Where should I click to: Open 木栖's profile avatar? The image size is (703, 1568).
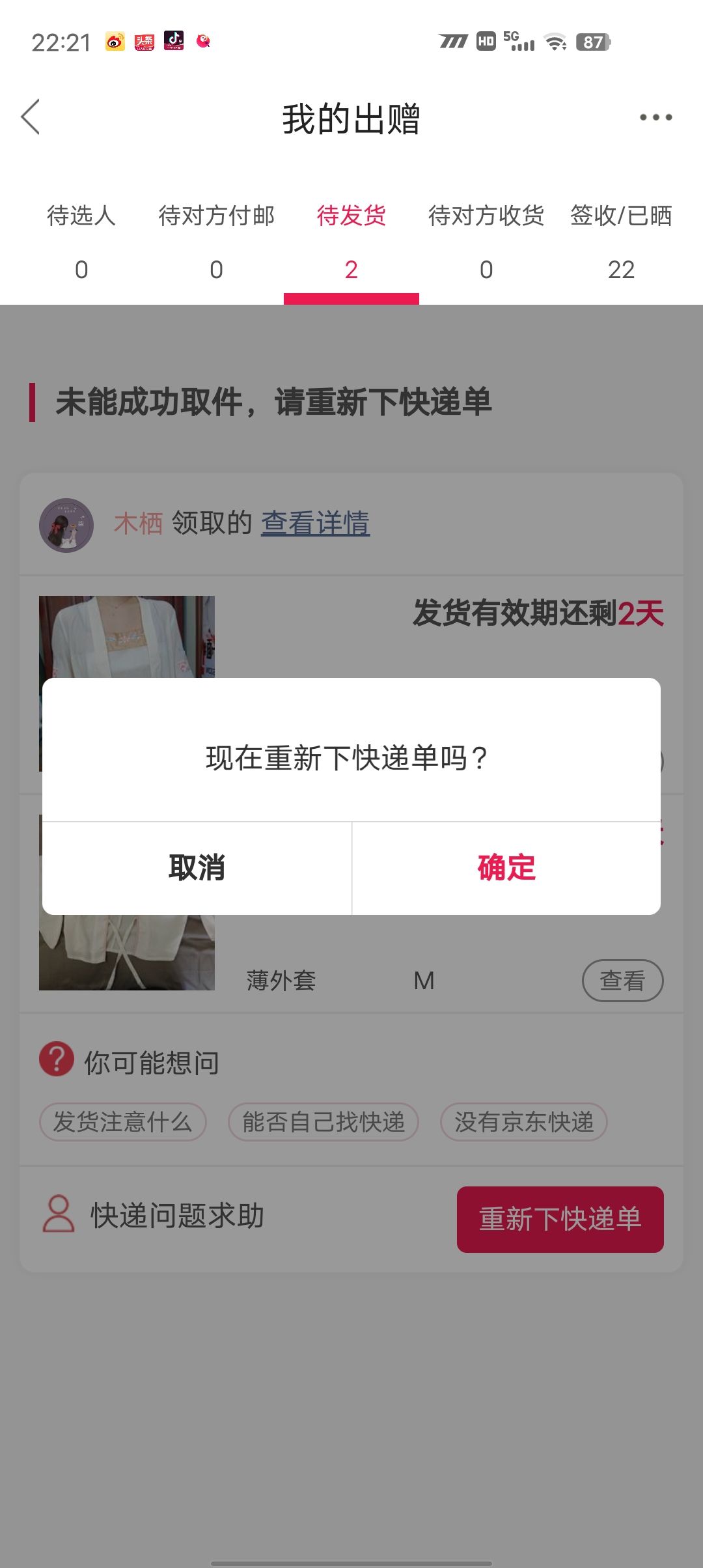click(x=66, y=525)
